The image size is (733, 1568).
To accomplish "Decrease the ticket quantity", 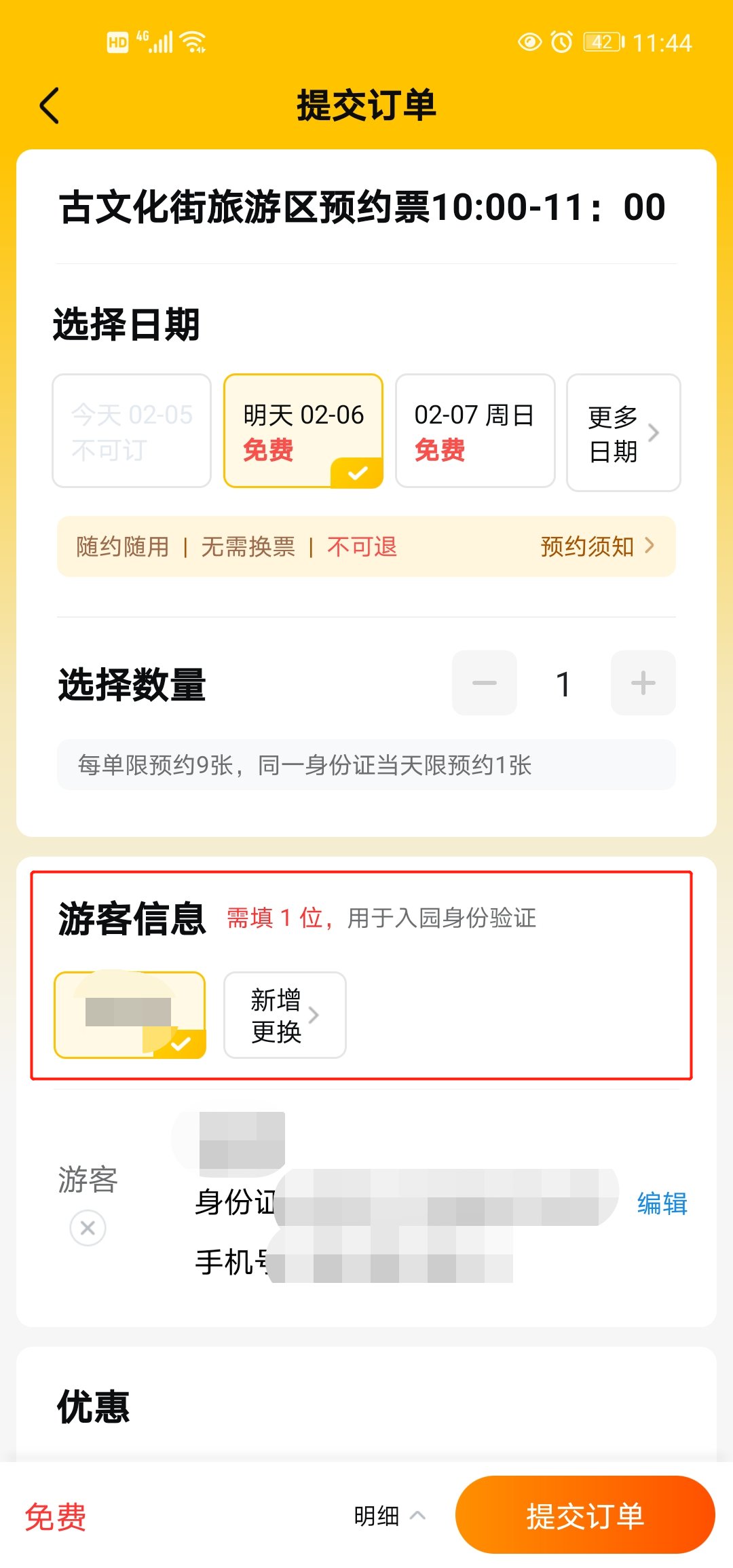I will click(484, 683).
